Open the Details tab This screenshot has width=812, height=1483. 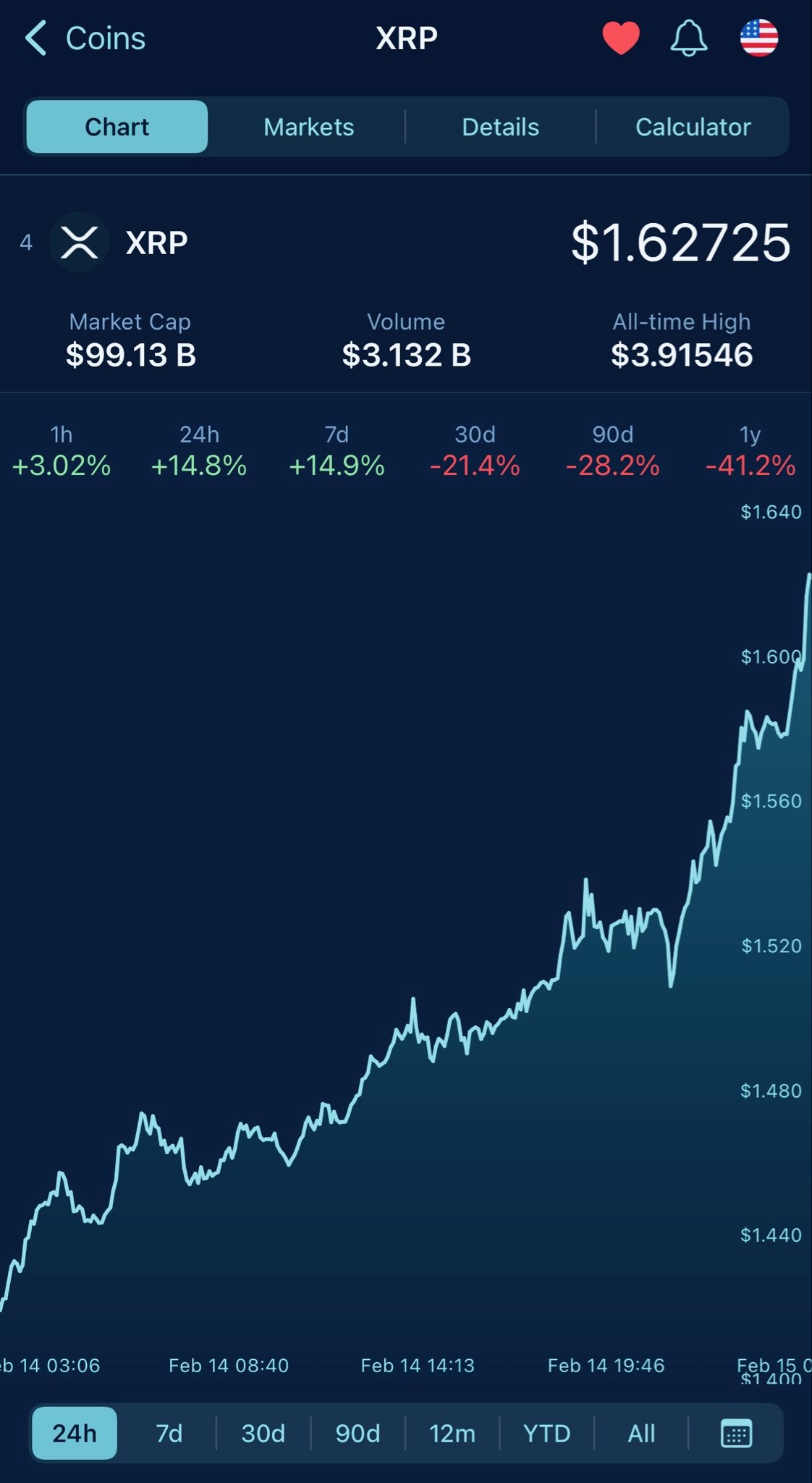pos(500,127)
